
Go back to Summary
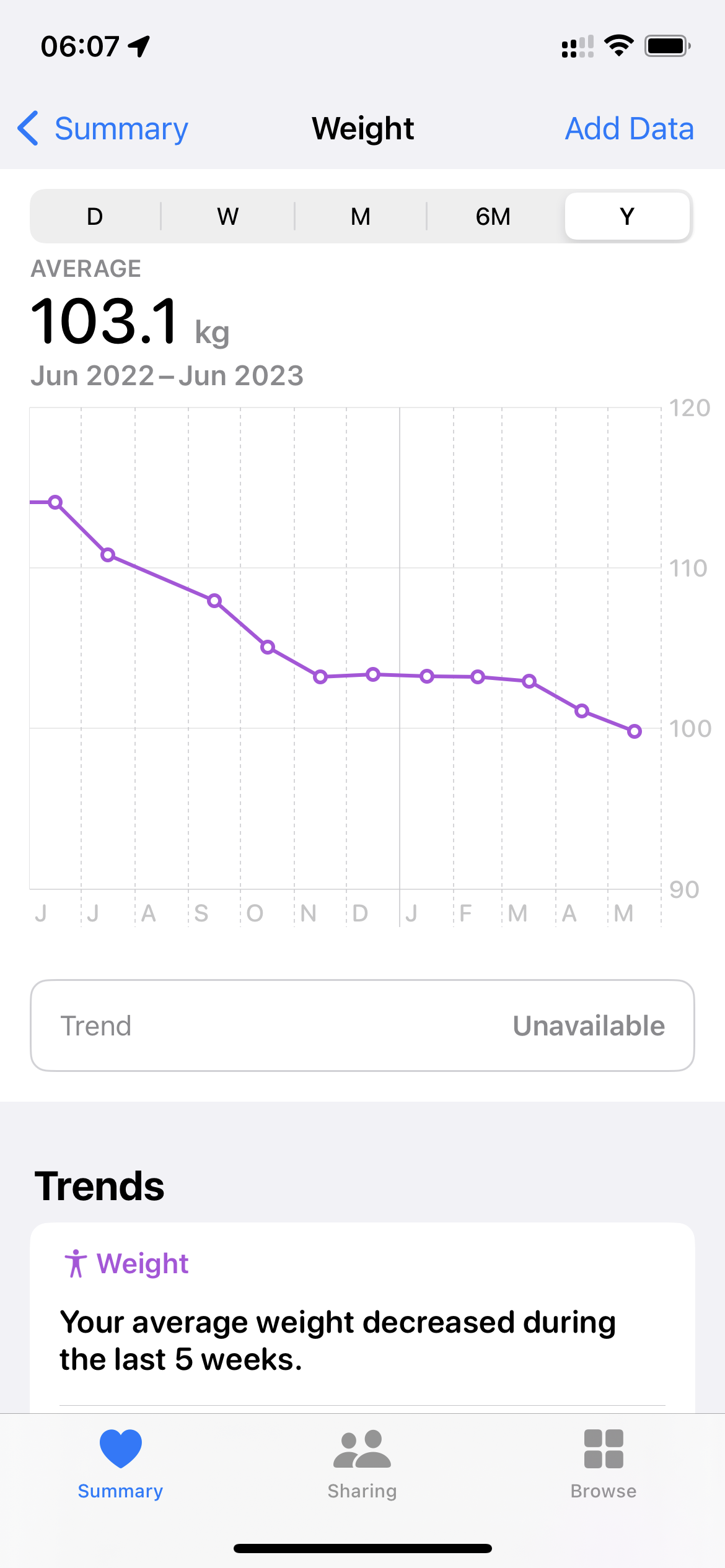pyautogui.click(x=103, y=129)
